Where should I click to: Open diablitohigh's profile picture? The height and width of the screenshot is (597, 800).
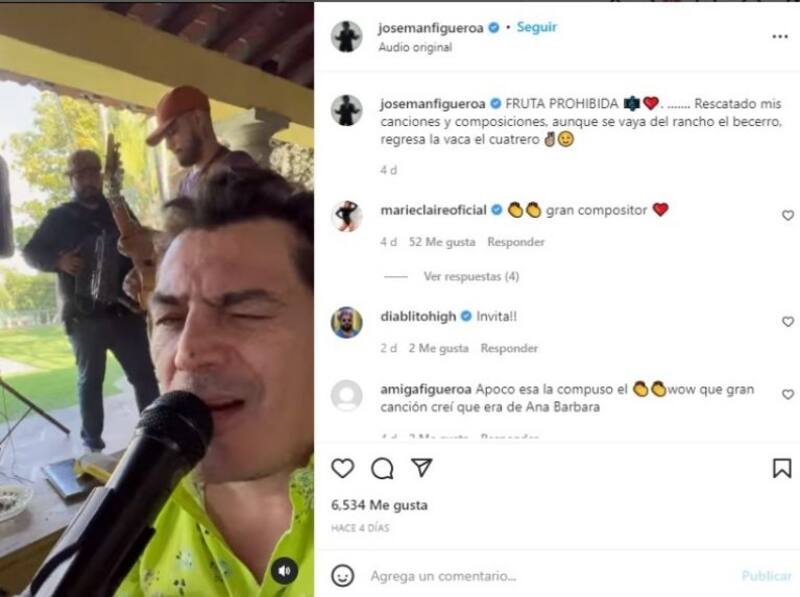coord(346,322)
